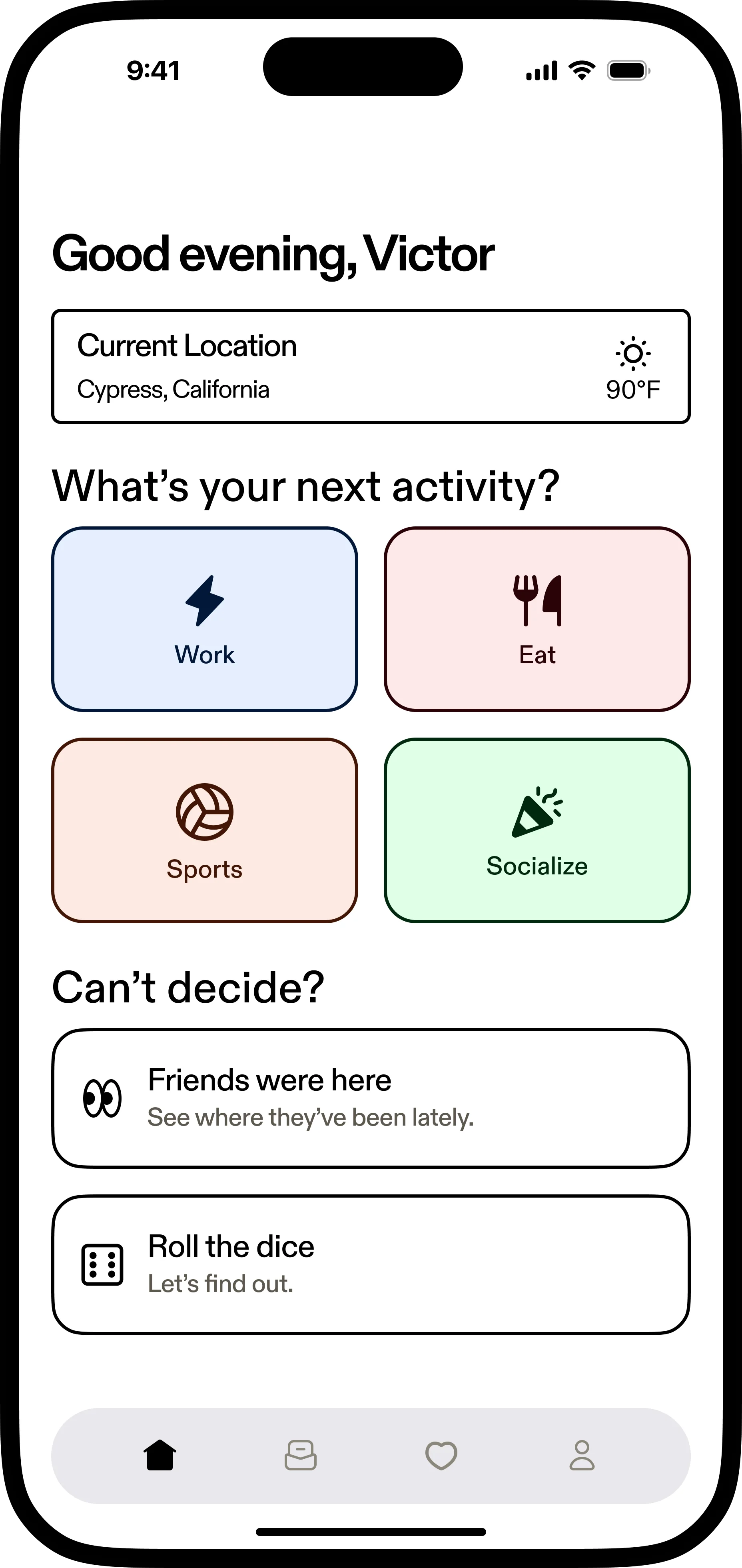The height and width of the screenshot is (1568, 742).
Task: Open the Friends were here card
Action: click(371, 1099)
